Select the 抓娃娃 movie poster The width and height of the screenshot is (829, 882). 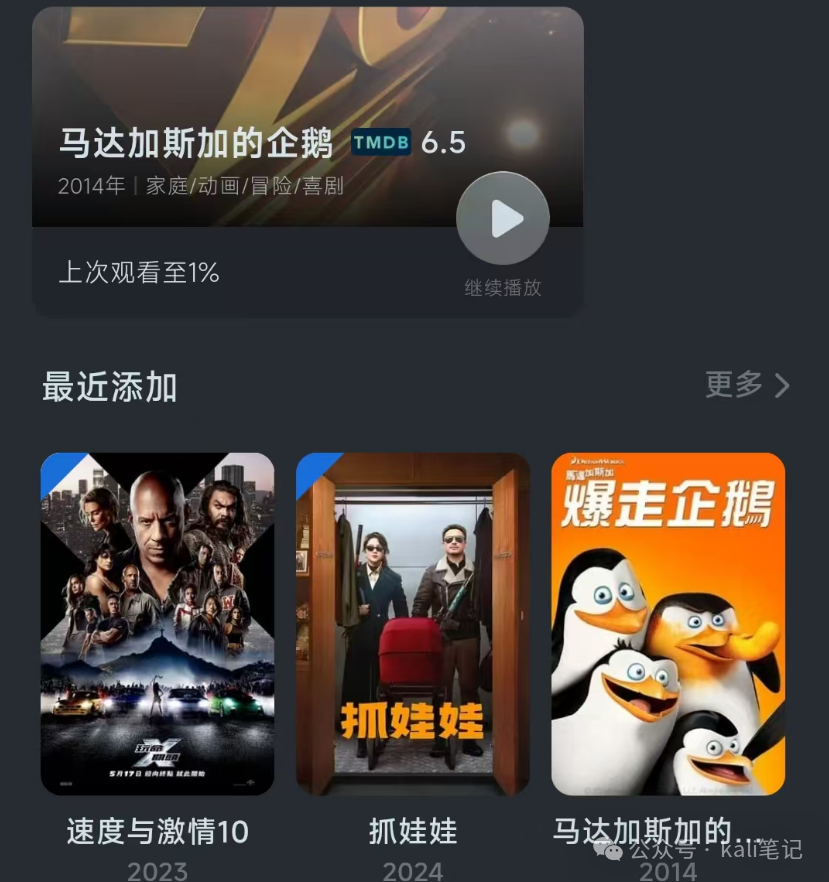click(x=413, y=624)
